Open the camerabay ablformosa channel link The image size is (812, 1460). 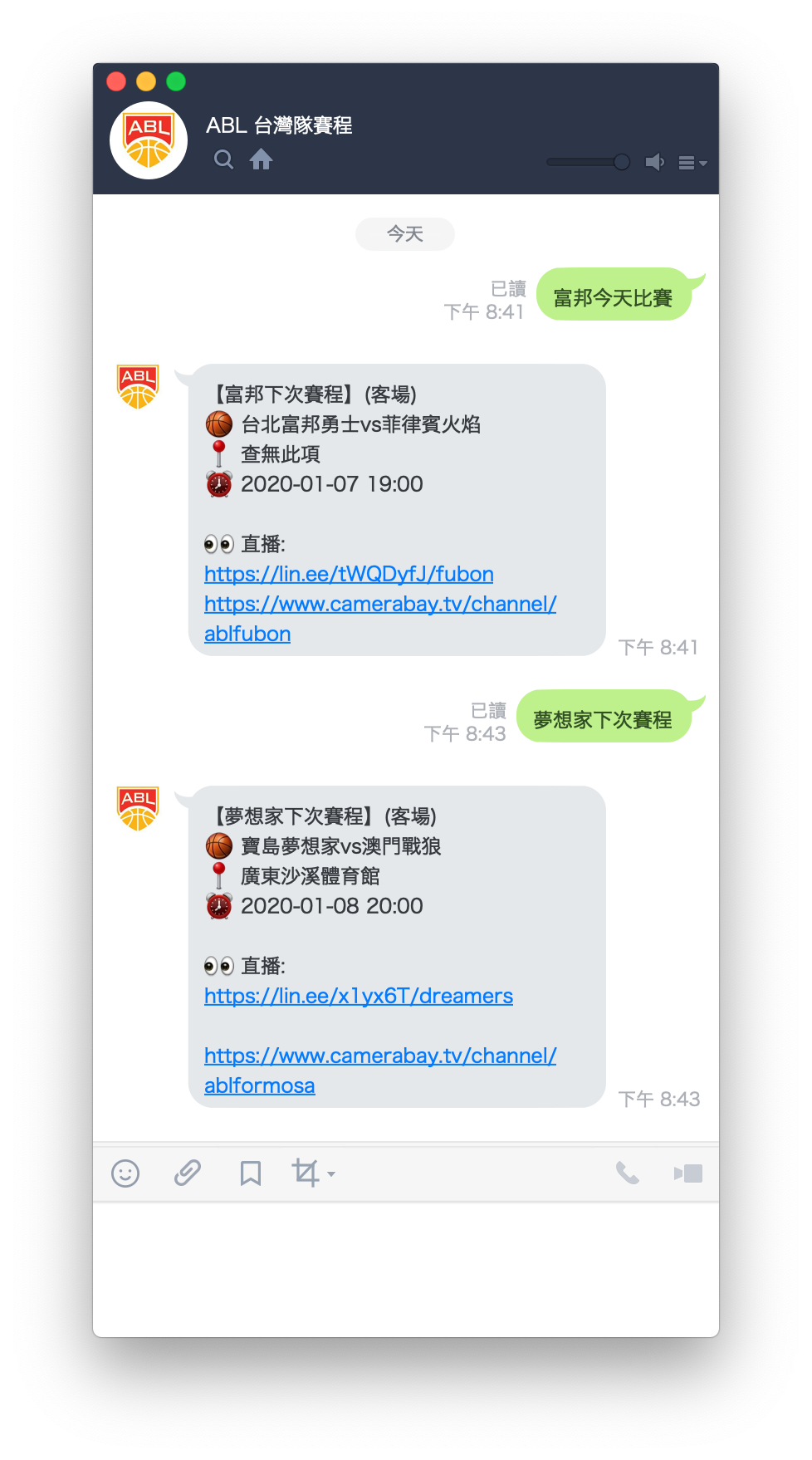click(380, 1071)
